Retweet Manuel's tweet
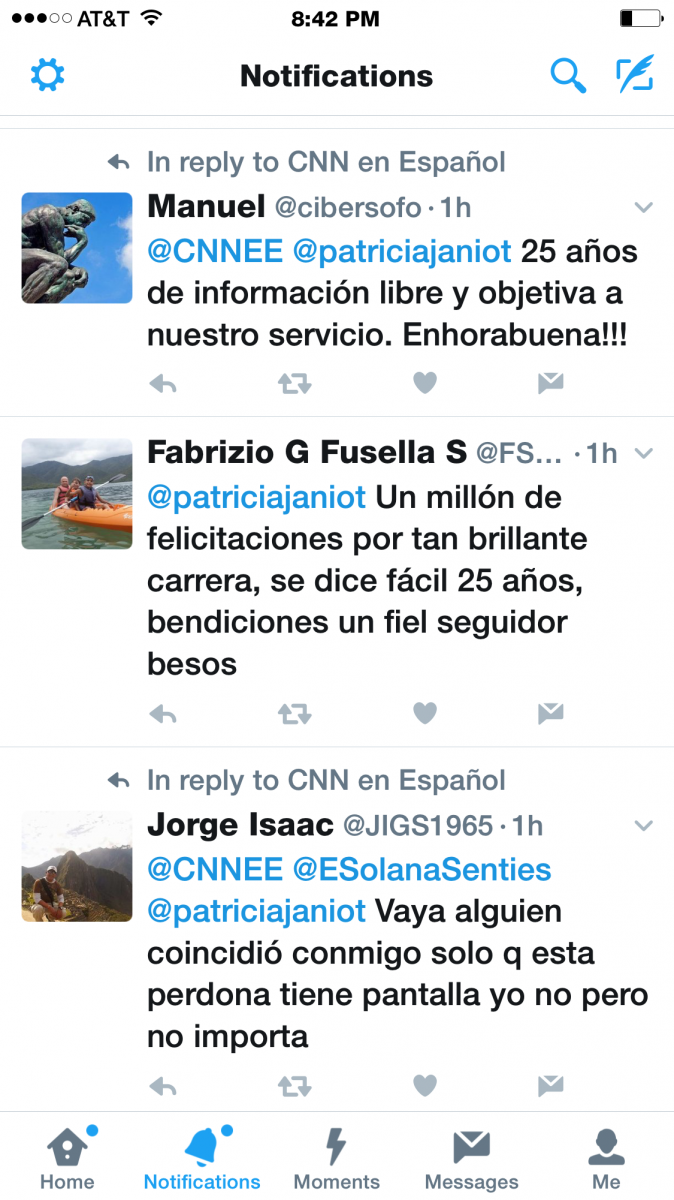The height and width of the screenshot is (1200, 674). (x=294, y=383)
